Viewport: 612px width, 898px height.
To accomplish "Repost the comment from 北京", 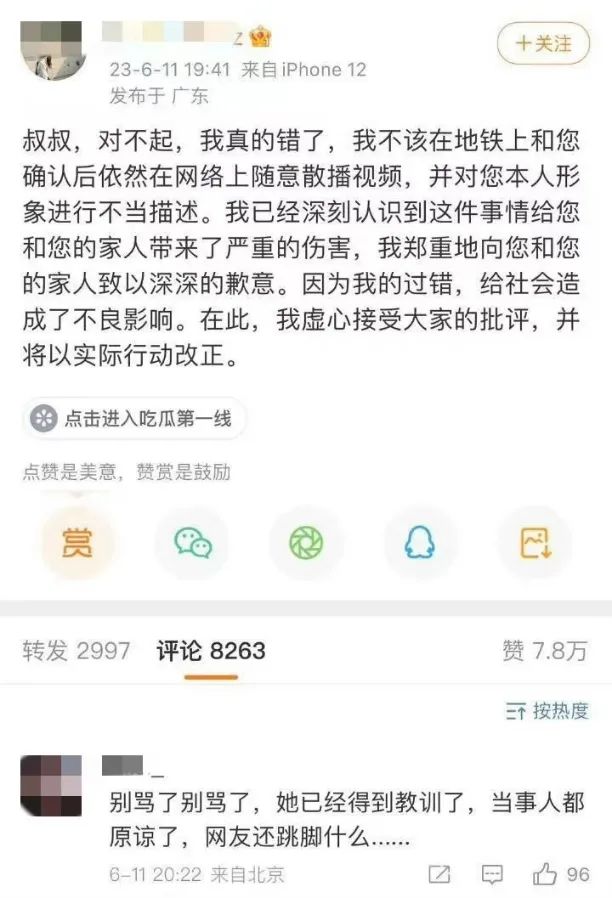I will tap(439, 874).
